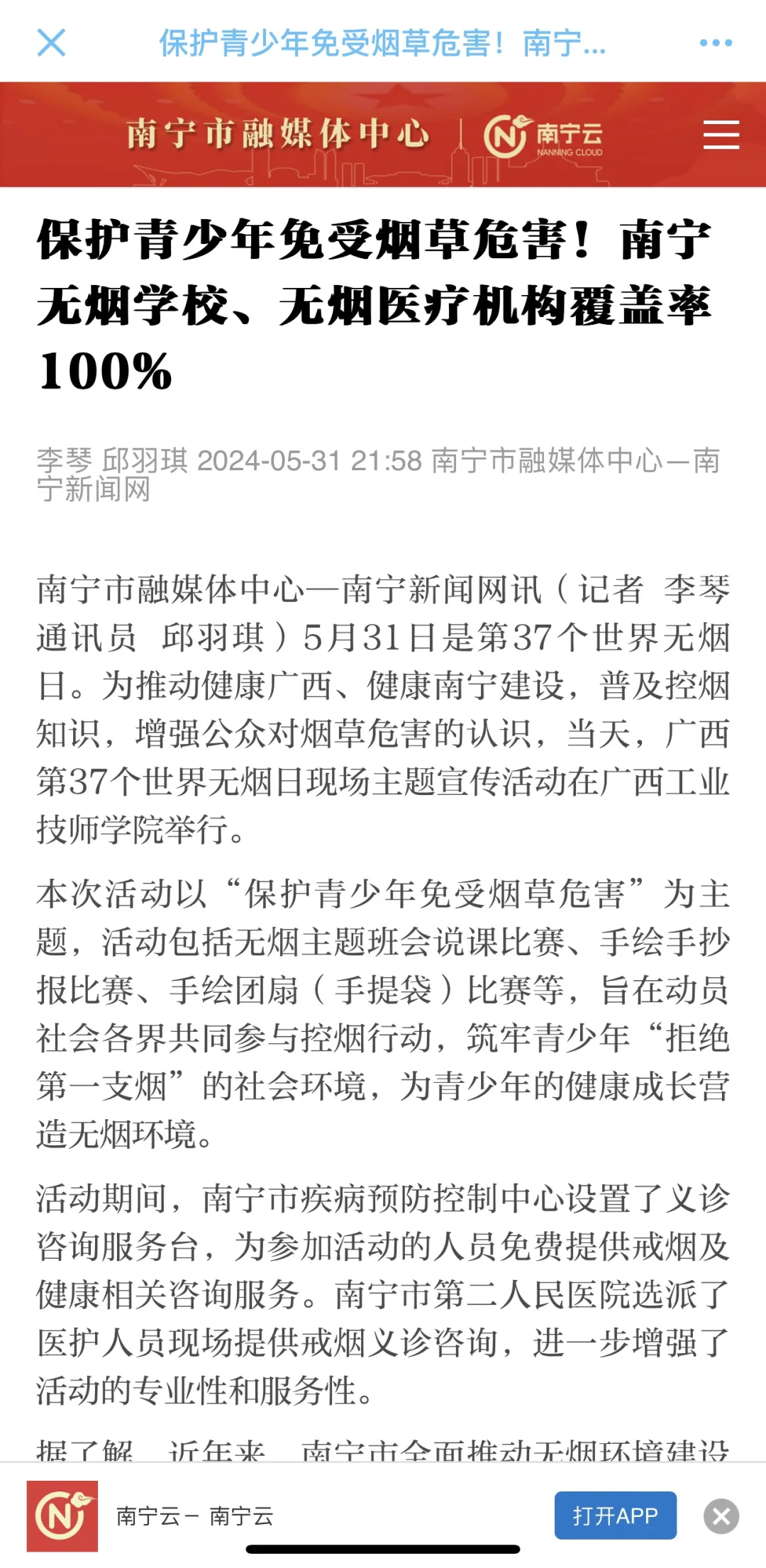Tap the 打开APP button

(615, 1516)
